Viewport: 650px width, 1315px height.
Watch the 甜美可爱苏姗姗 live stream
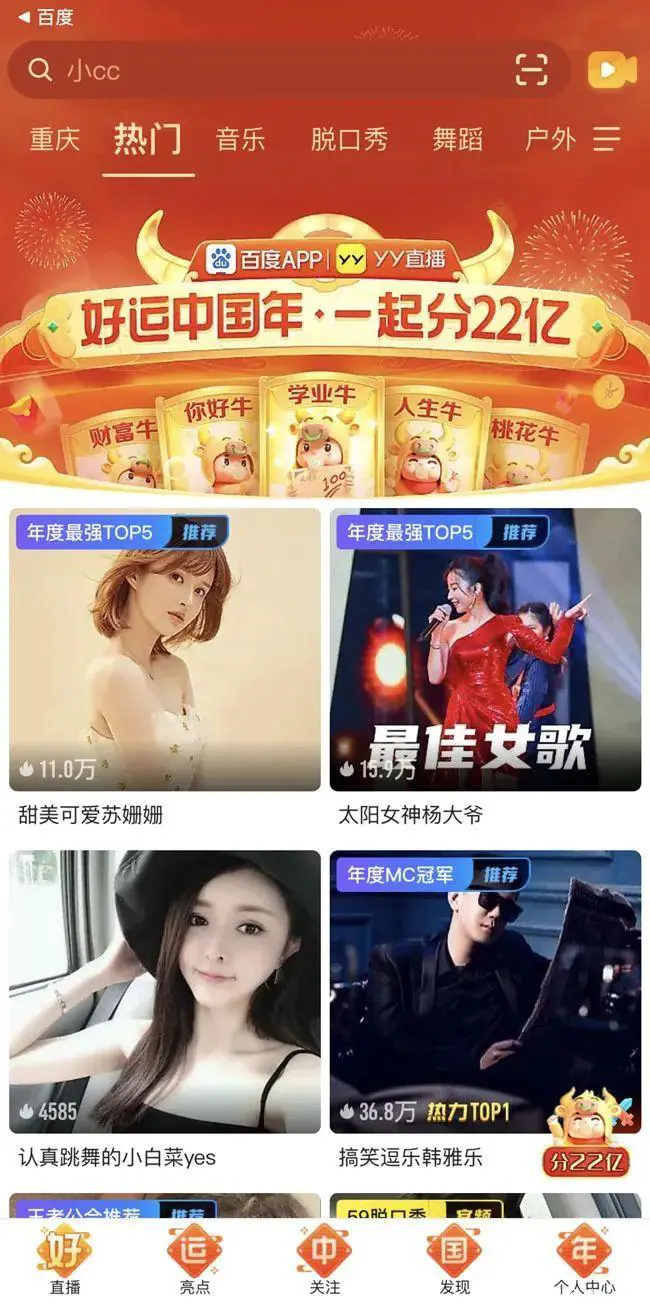coord(165,650)
